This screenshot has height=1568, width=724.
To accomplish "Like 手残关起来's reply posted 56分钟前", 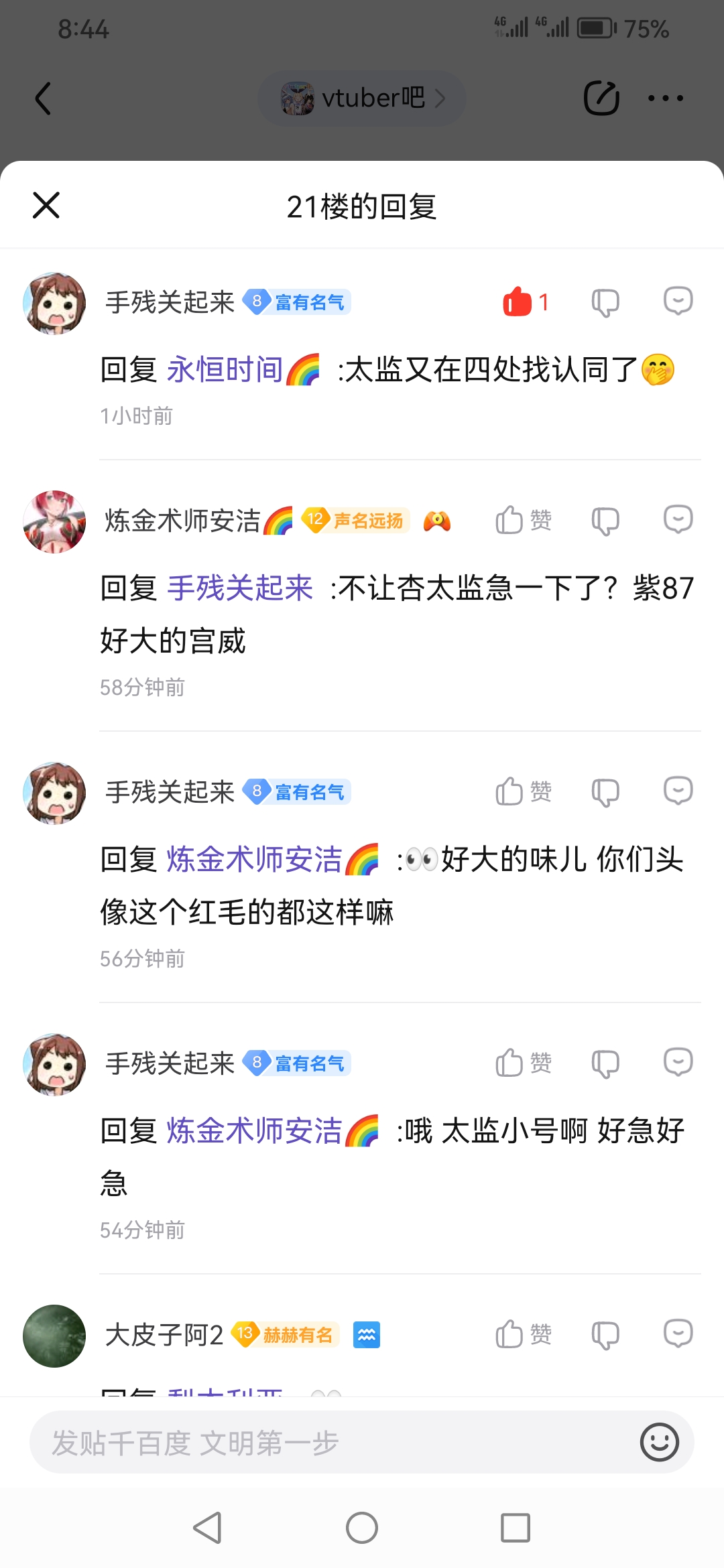I will (511, 791).
